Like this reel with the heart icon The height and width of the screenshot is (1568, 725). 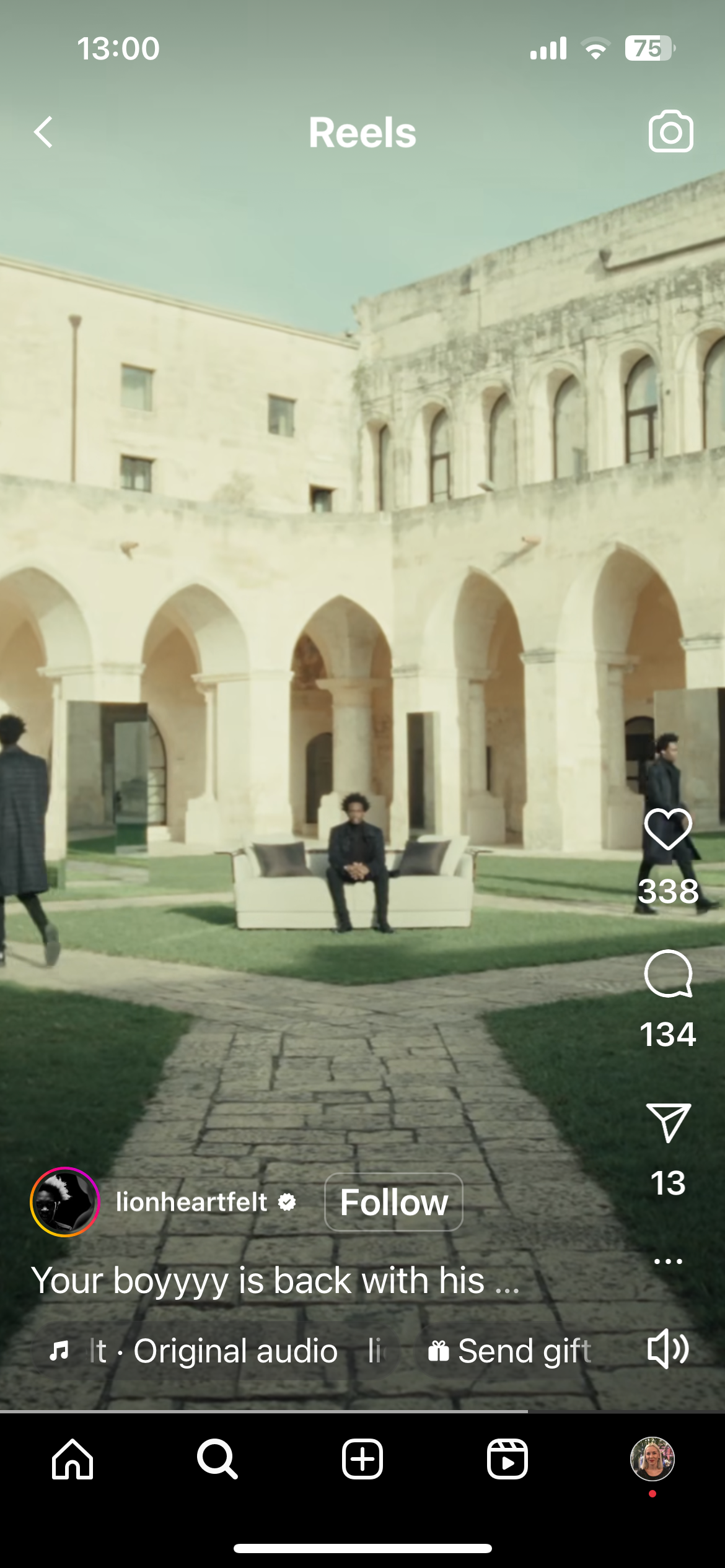668,829
